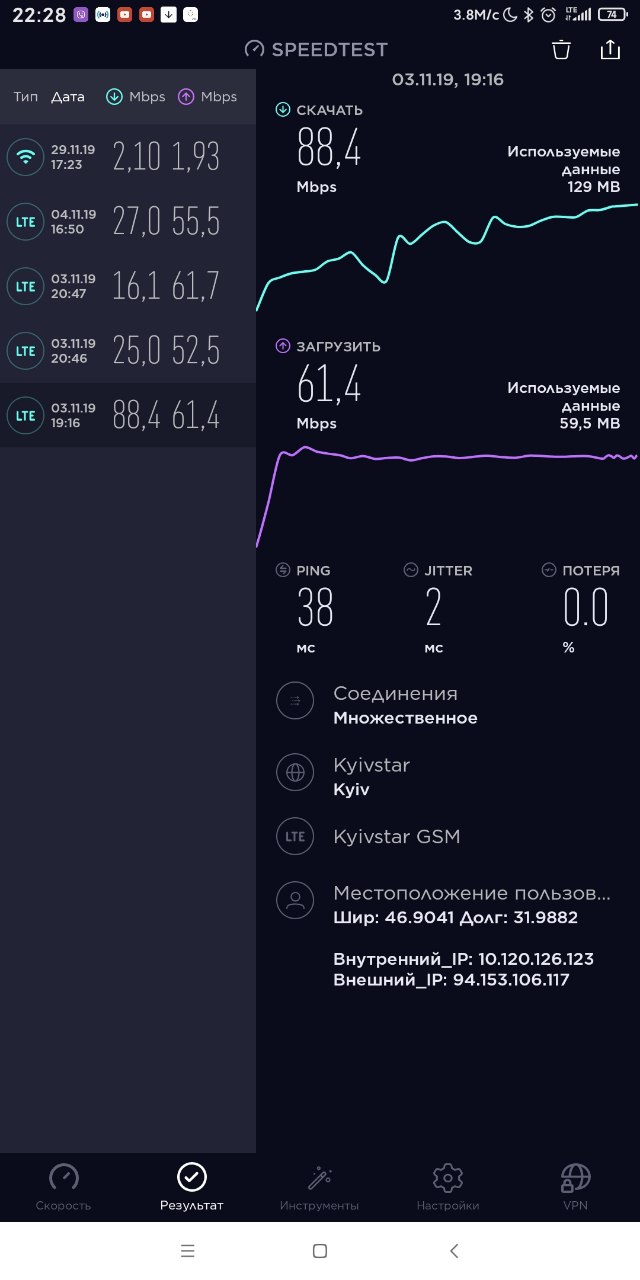The image size is (640, 1280).
Task: Select the LTE result from 03.11.19 19:16
Action: (x=128, y=415)
